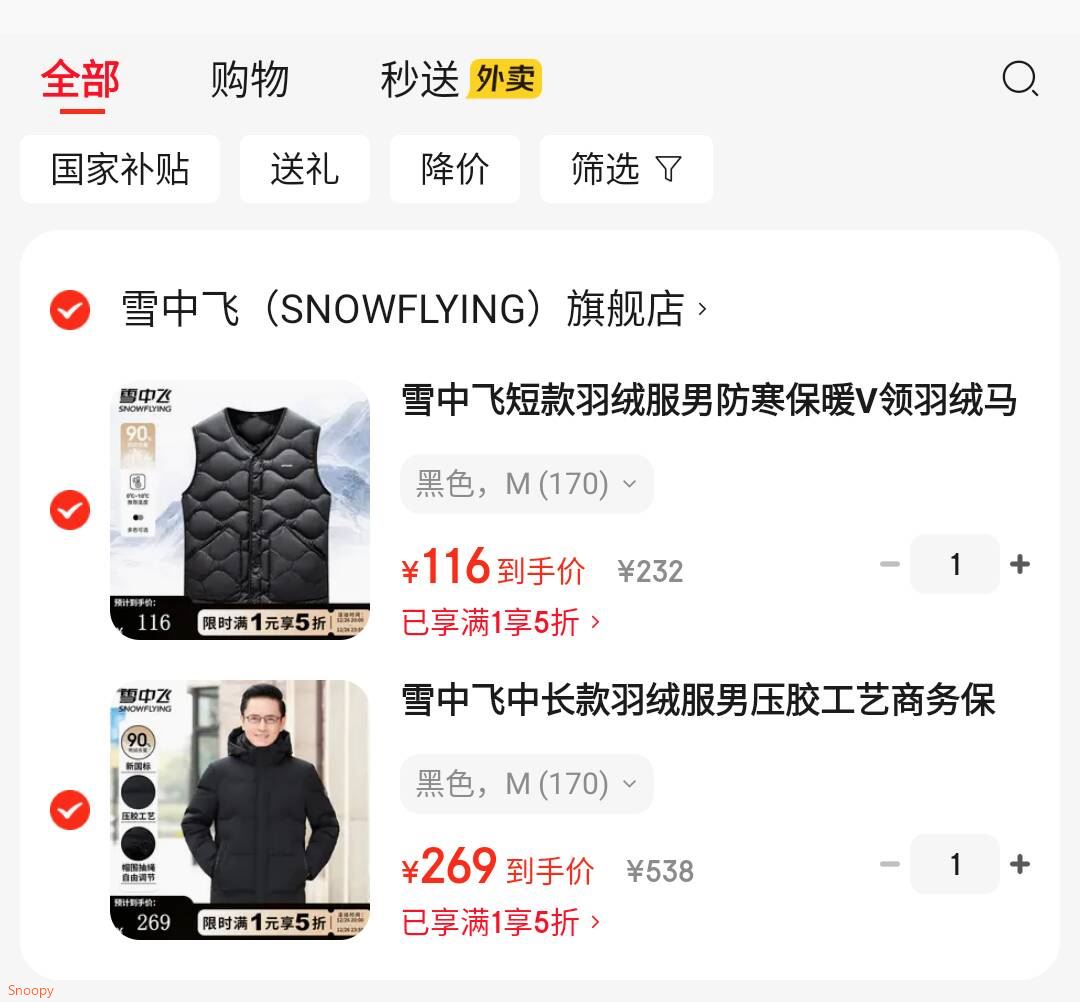Screen dimensions: 1080x1002
Task: Increase quantity of the ¥116 vest
Action: (1020, 564)
